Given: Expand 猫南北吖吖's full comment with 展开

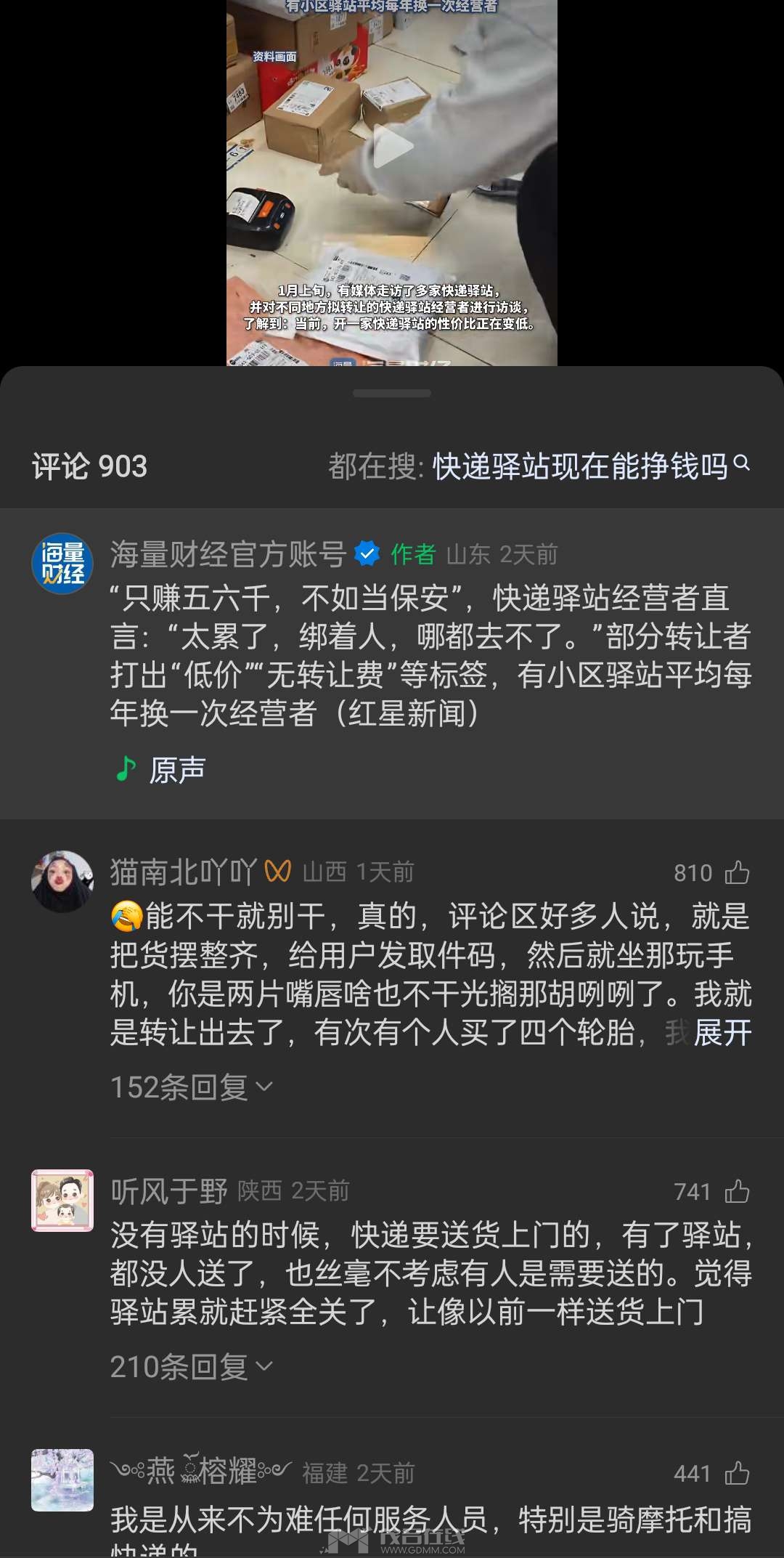Looking at the screenshot, I should point(722,1033).
